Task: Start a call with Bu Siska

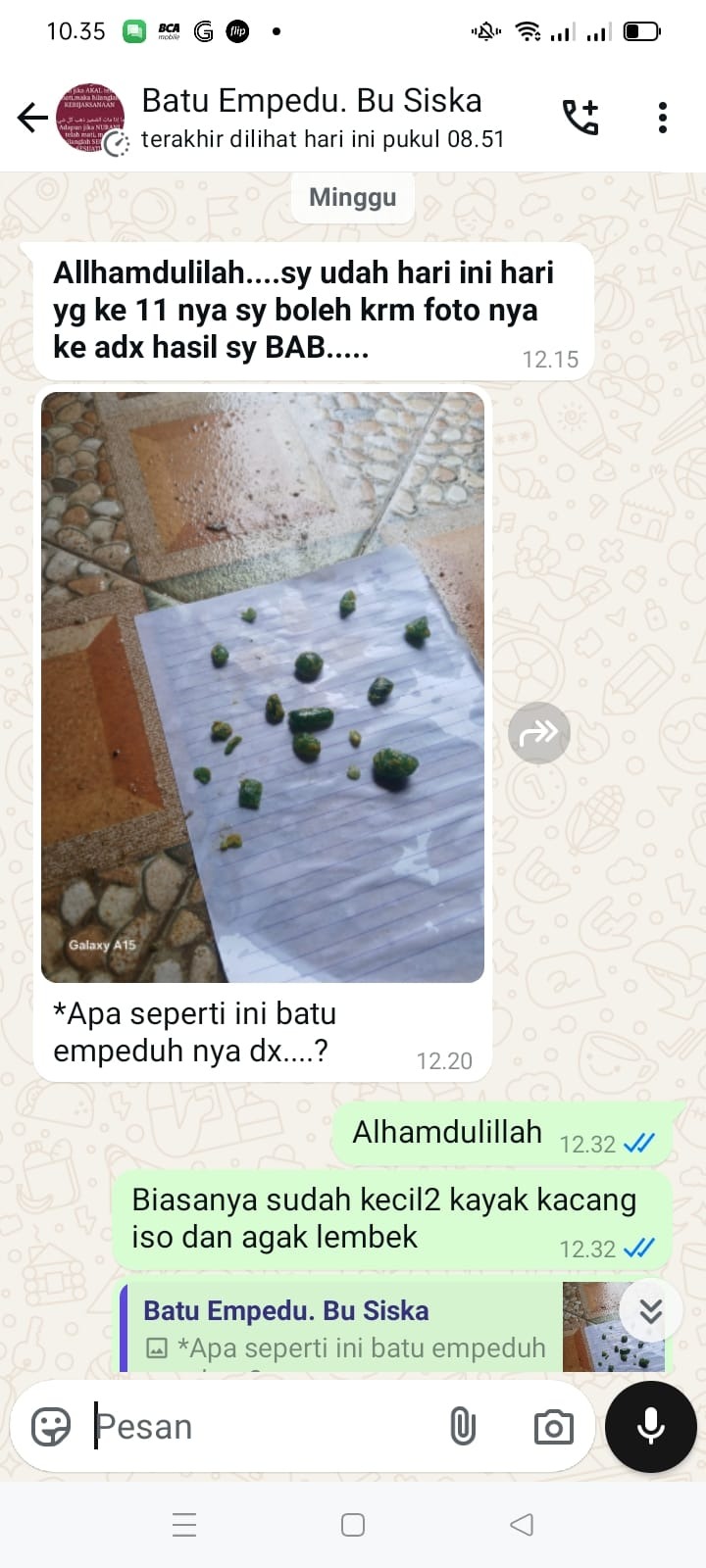Action: pyautogui.click(x=580, y=118)
